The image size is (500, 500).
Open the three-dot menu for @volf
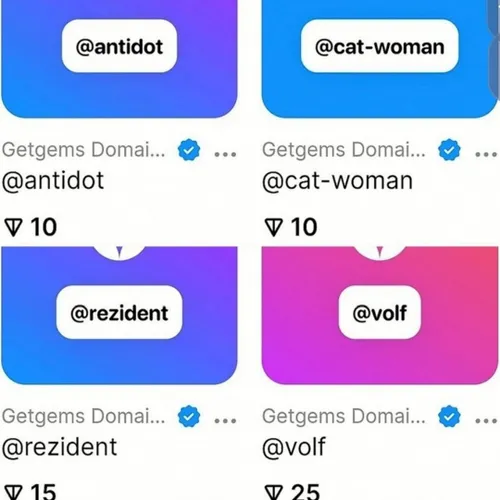pos(486,421)
